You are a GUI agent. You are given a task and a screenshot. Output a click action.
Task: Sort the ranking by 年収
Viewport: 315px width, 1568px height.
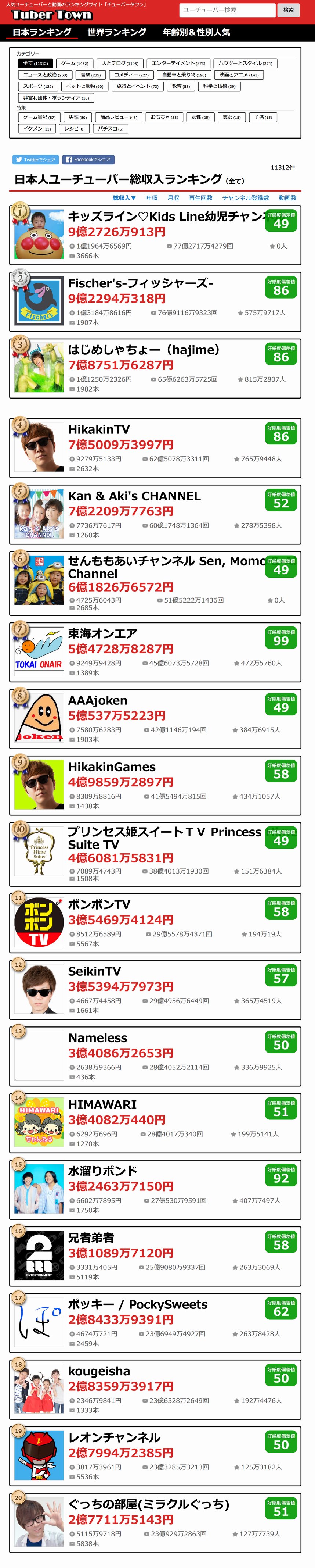point(151,198)
